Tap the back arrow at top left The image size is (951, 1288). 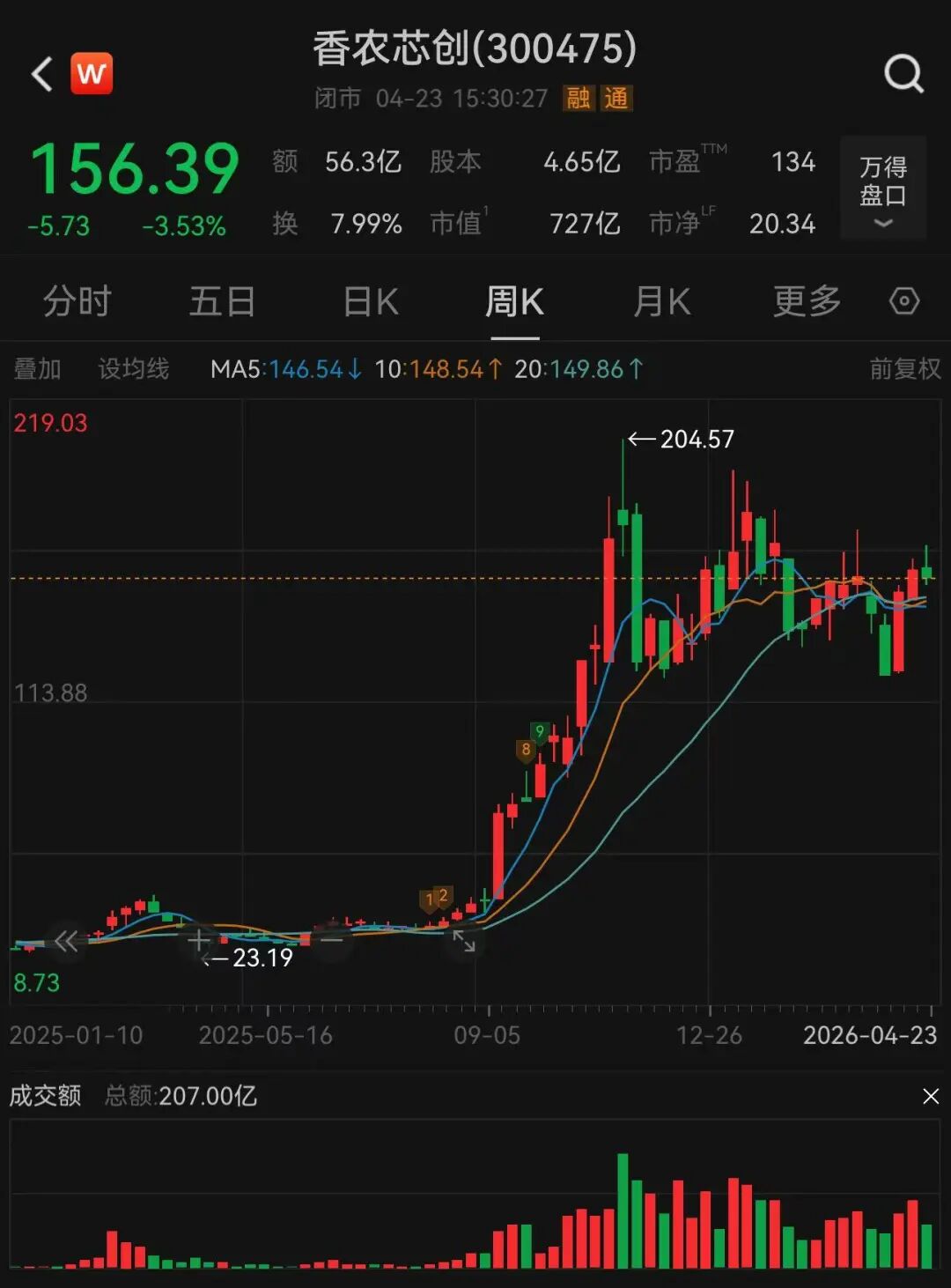[41, 73]
